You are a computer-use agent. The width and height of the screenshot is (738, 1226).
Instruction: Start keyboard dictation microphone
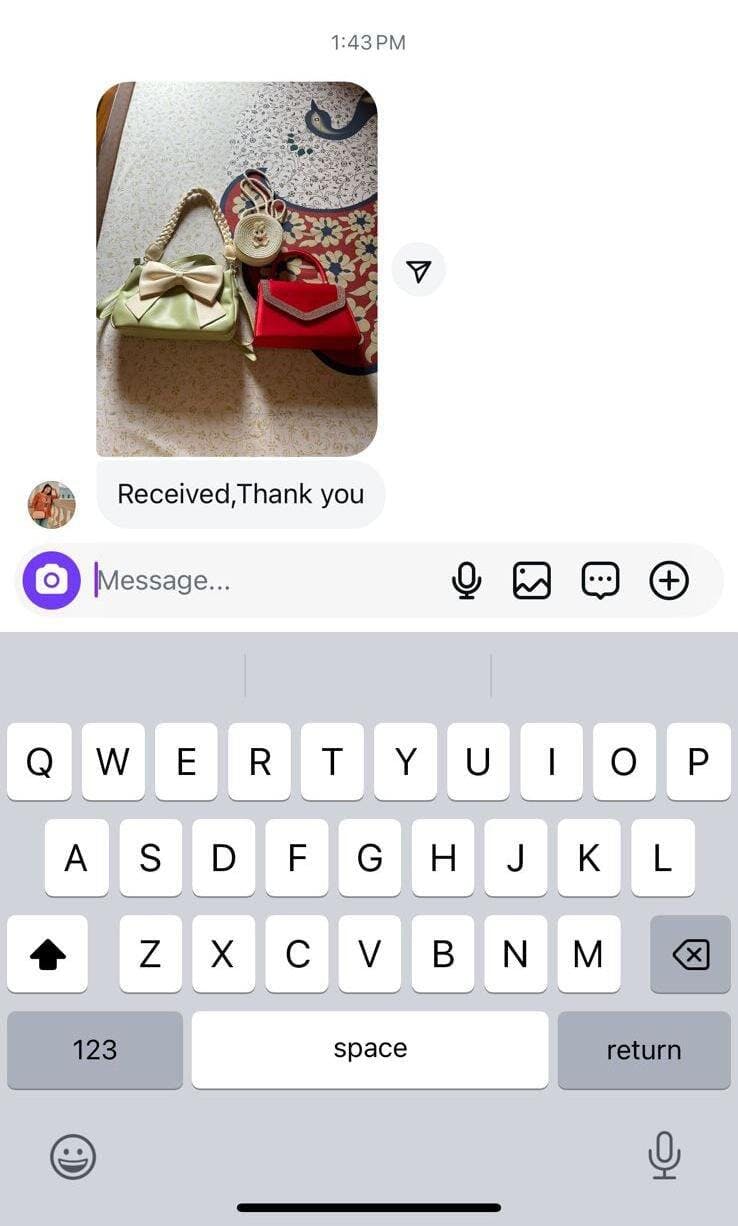pos(664,1157)
